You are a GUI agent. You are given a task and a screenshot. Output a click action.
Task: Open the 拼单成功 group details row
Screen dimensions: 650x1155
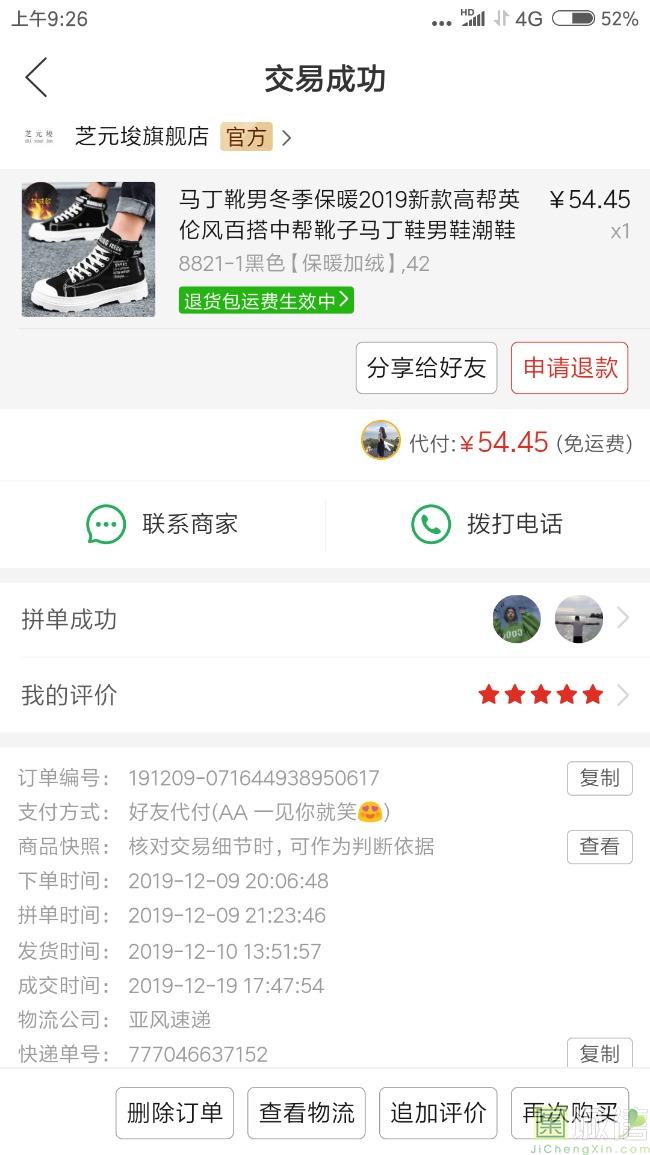(325, 620)
